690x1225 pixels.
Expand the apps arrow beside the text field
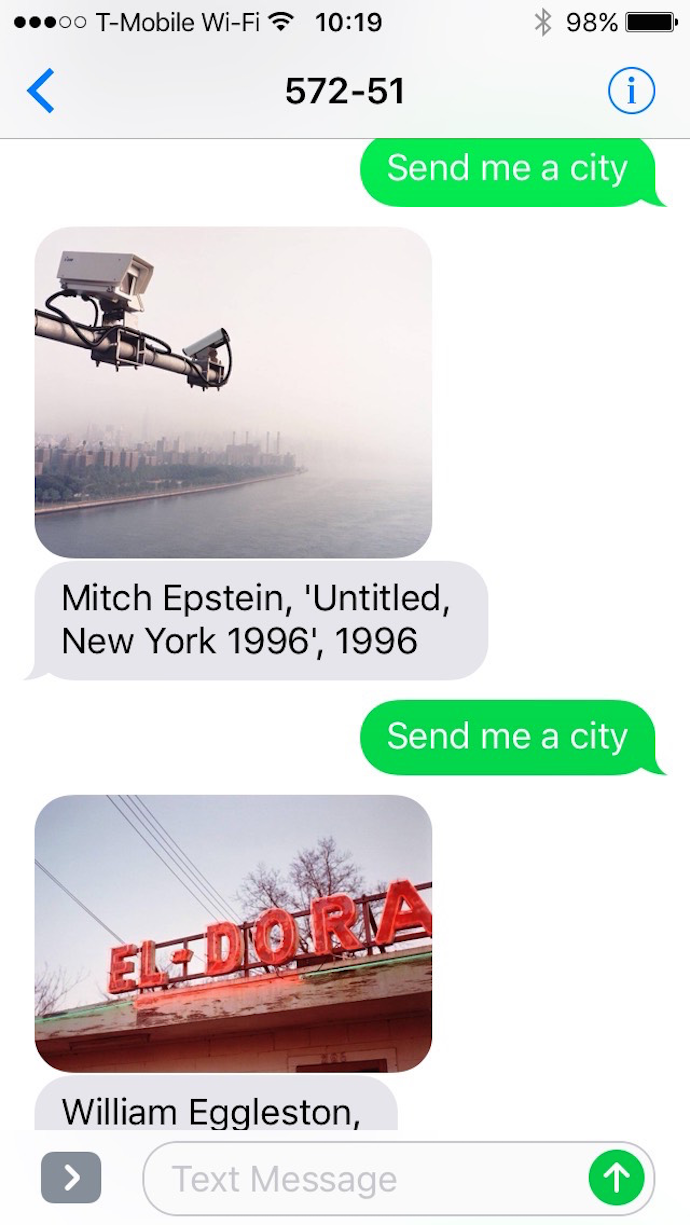point(71,1177)
